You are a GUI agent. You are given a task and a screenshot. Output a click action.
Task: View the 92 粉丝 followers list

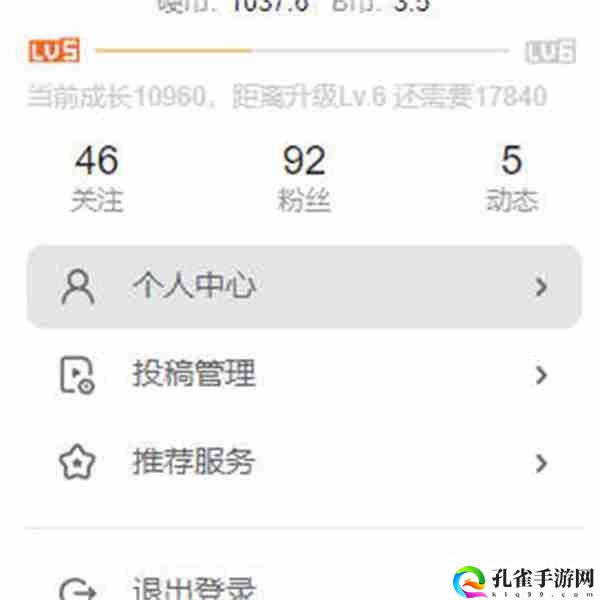tap(304, 178)
